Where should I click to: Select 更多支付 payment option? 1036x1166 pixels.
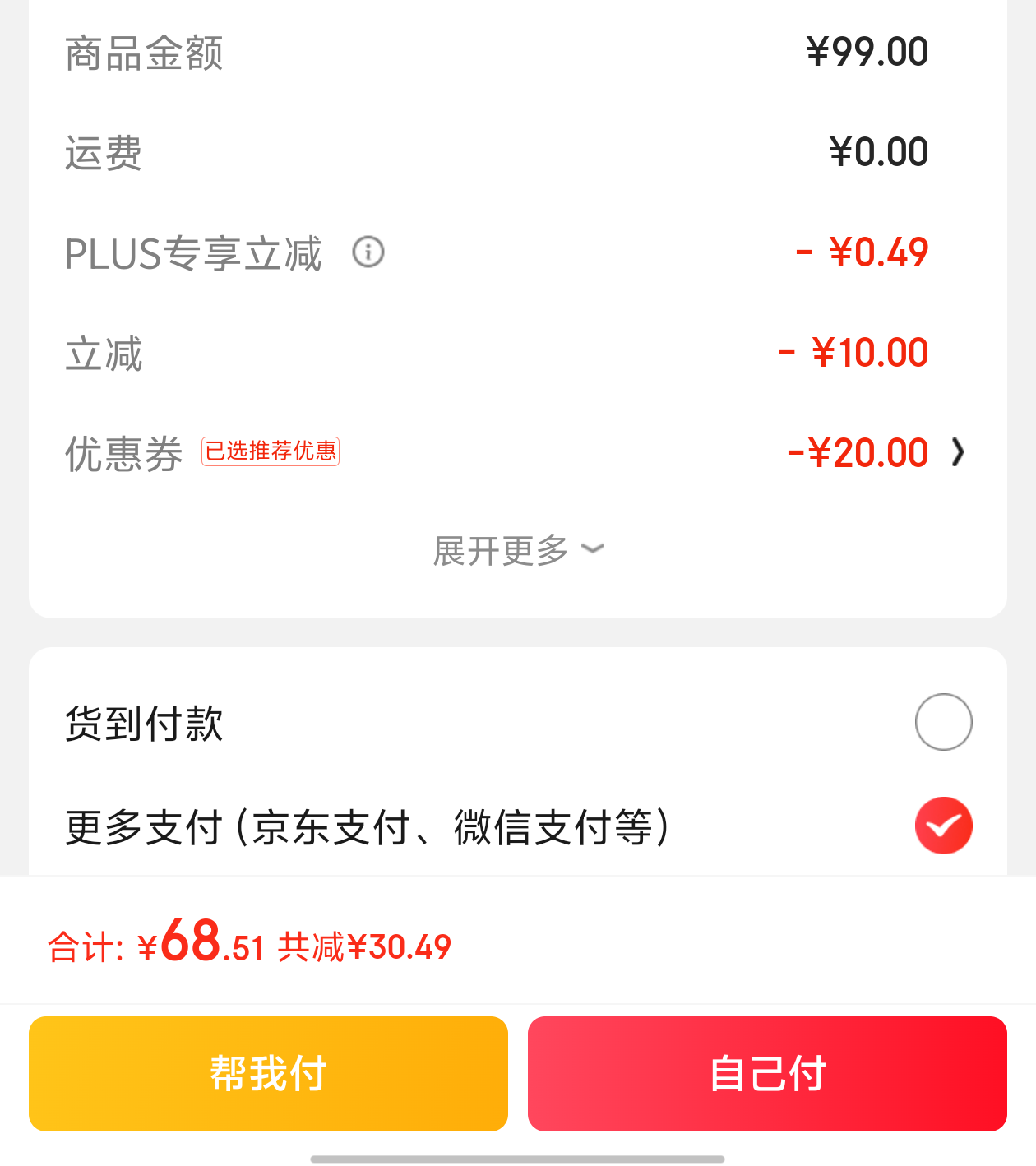pyautogui.click(x=943, y=826)
